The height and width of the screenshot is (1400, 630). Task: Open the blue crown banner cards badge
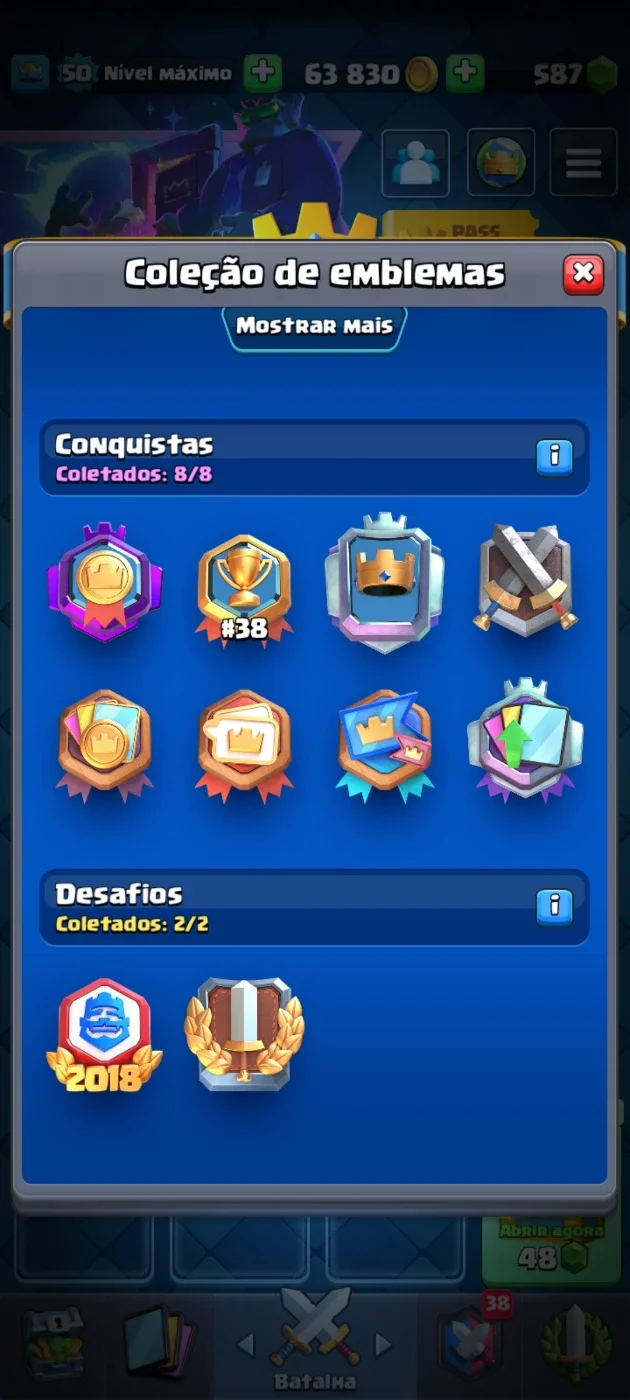pyautogui.click(x=385, y=745)
